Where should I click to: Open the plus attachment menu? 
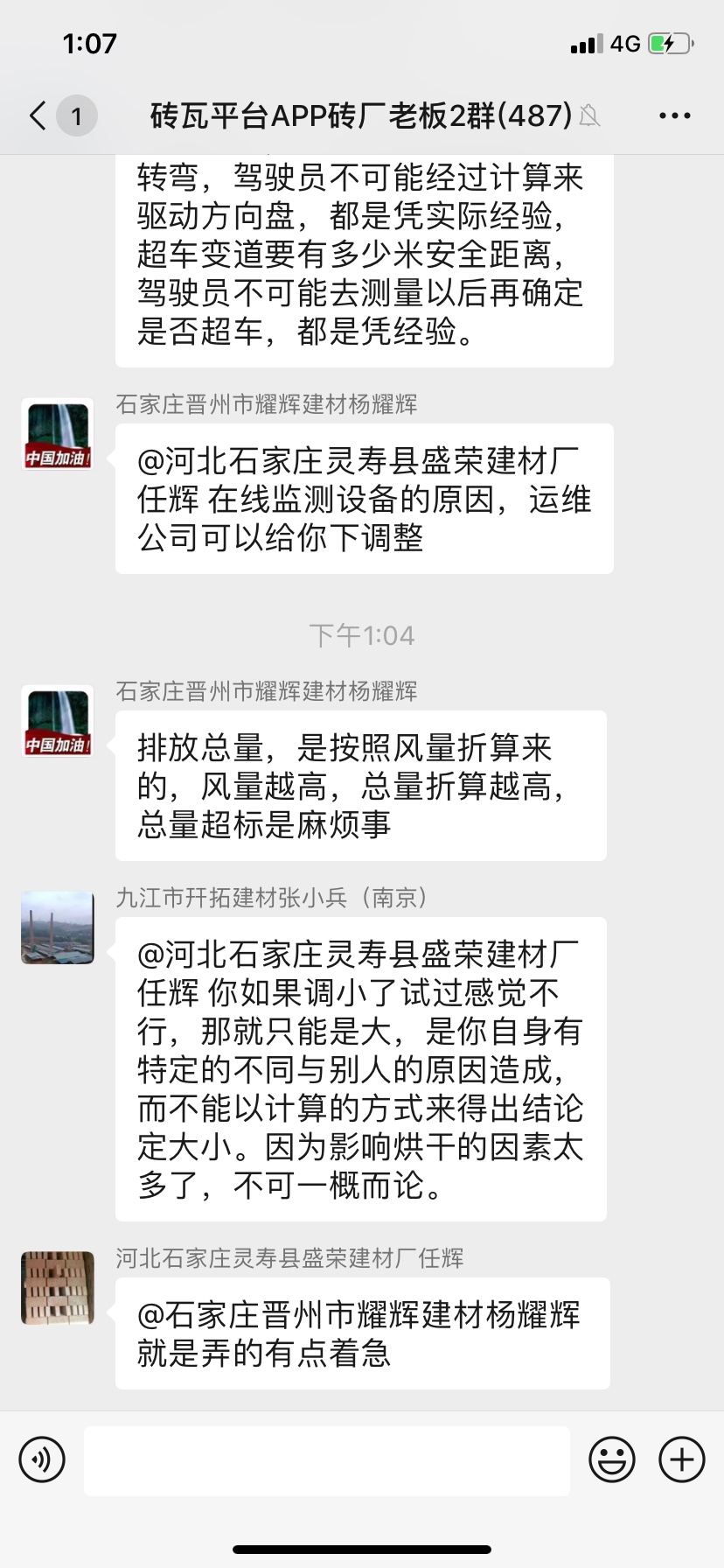coord(681,1460)
